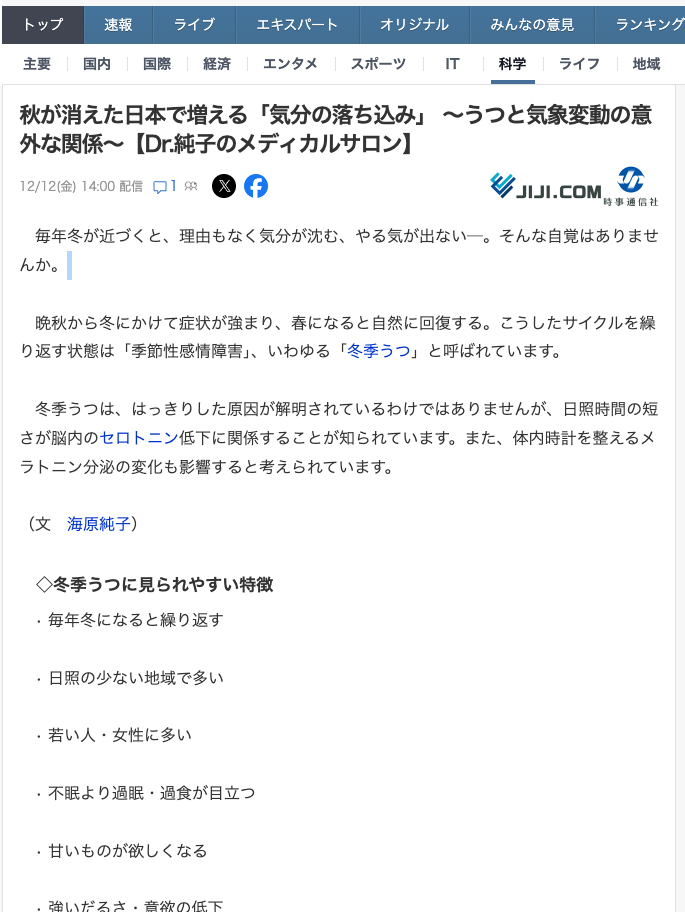Open the 経済 category
This screenshot has width=685, height=912.
(217, 64)
